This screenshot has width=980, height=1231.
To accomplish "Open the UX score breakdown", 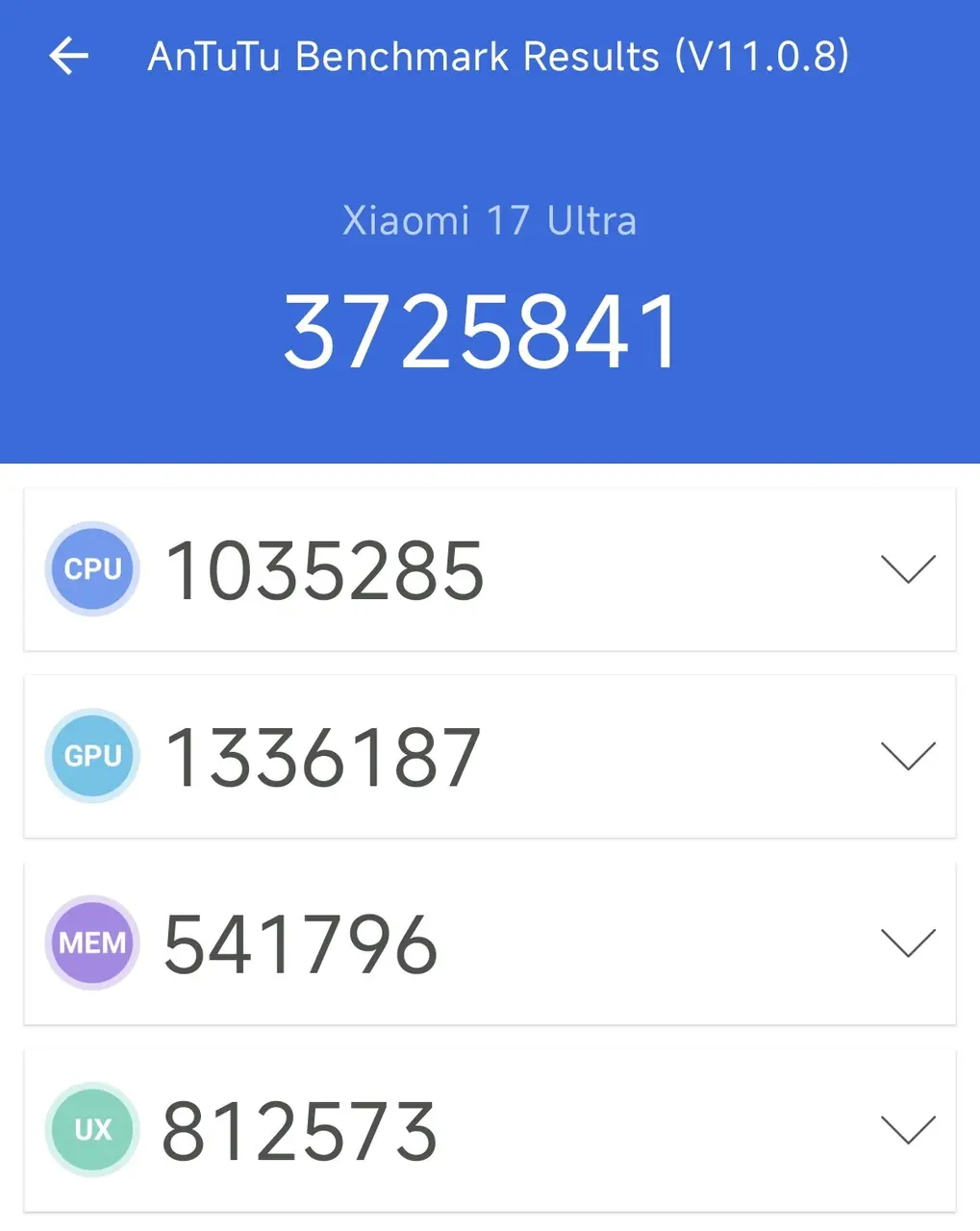I will coord(908,1129).
